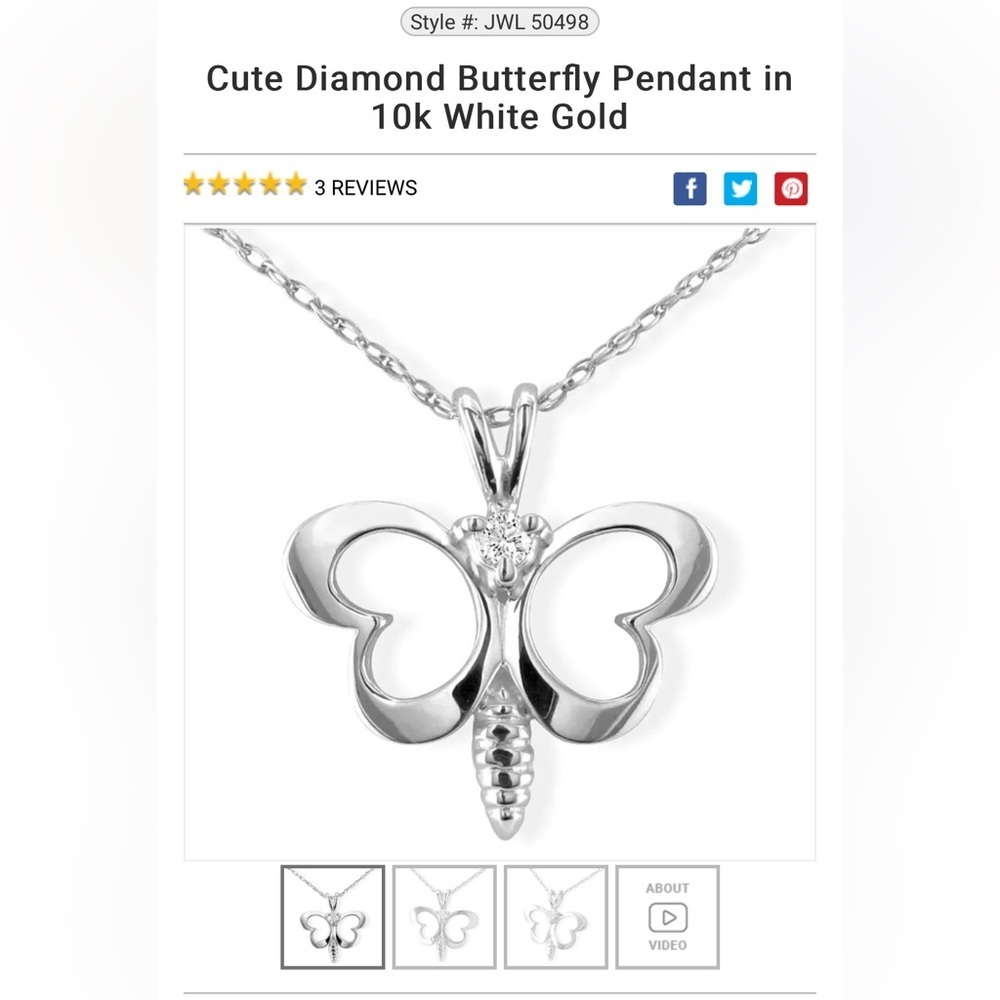Play the About Video clip
Viewport: 1000px width, 1000px height.
pyautogui.click(x=667, y=917)
